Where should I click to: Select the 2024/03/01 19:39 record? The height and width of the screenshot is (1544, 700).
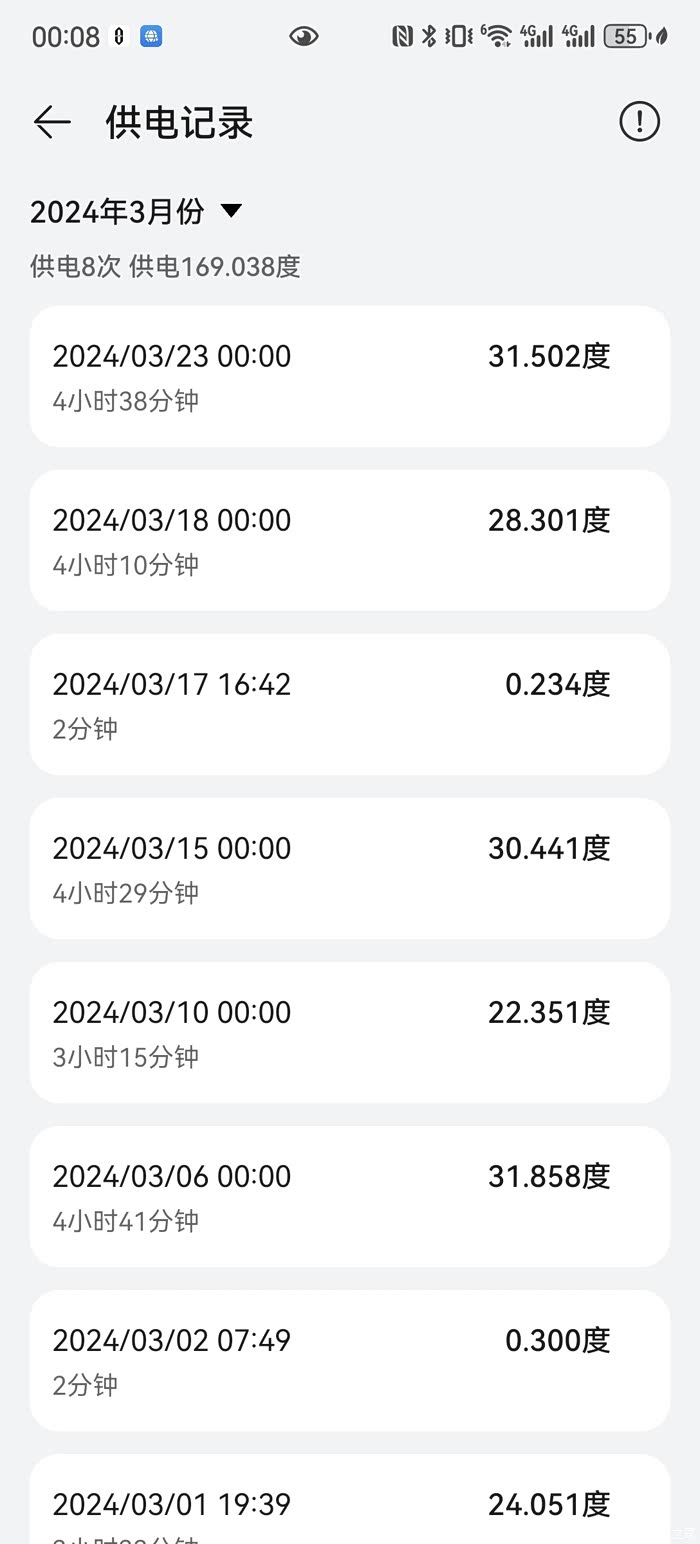(x=349, y=1504)
